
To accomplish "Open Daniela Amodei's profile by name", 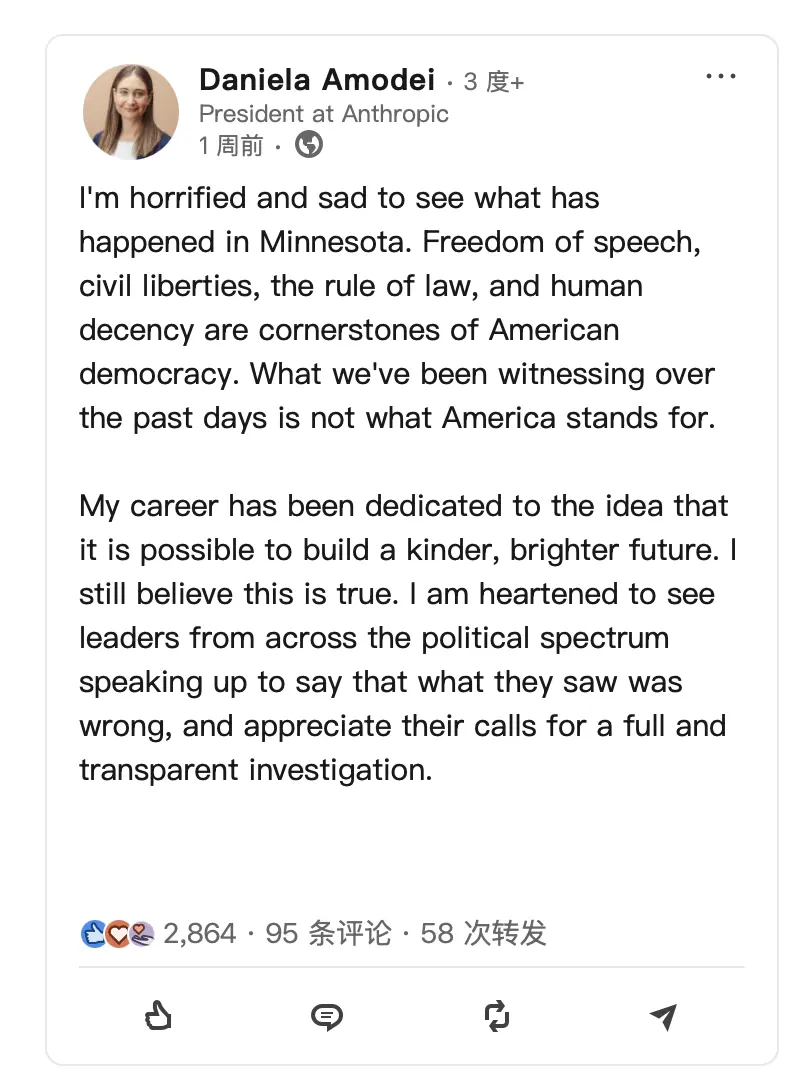I will coord(317,79).
